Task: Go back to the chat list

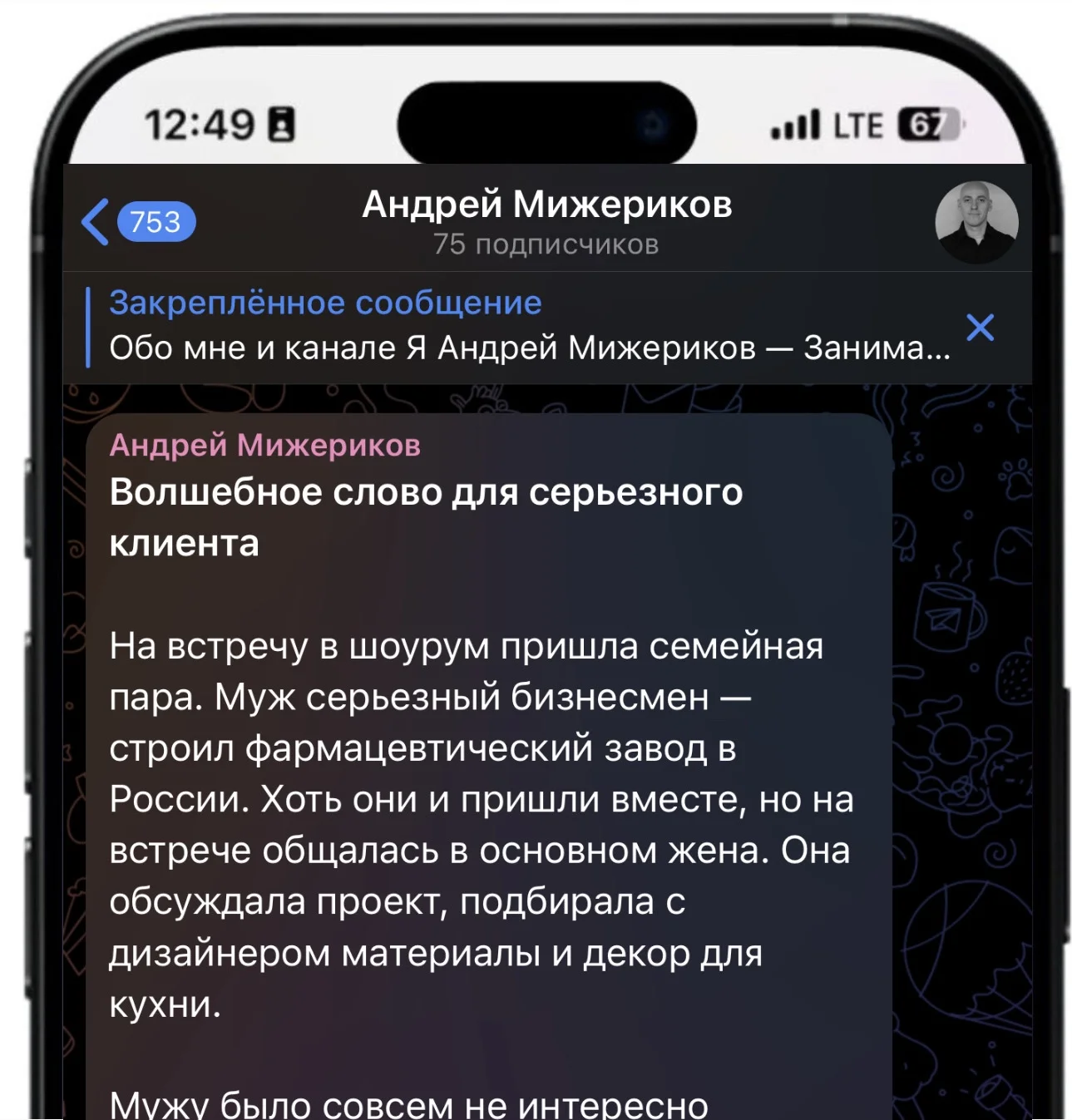Action: click(138, 222)
